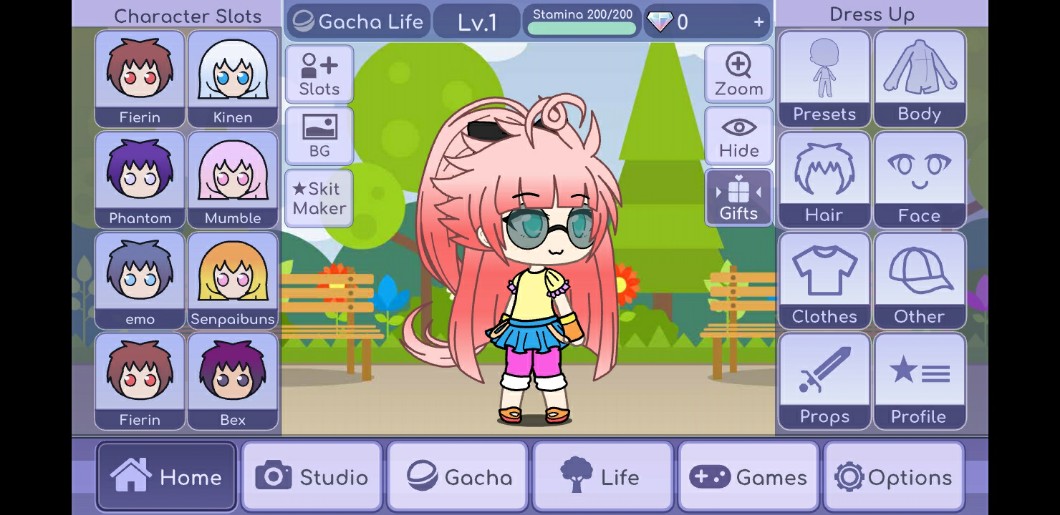Viewport: 1060px width, 515px height.
Task: Open the Gifts menu
Action: (738, 198)
